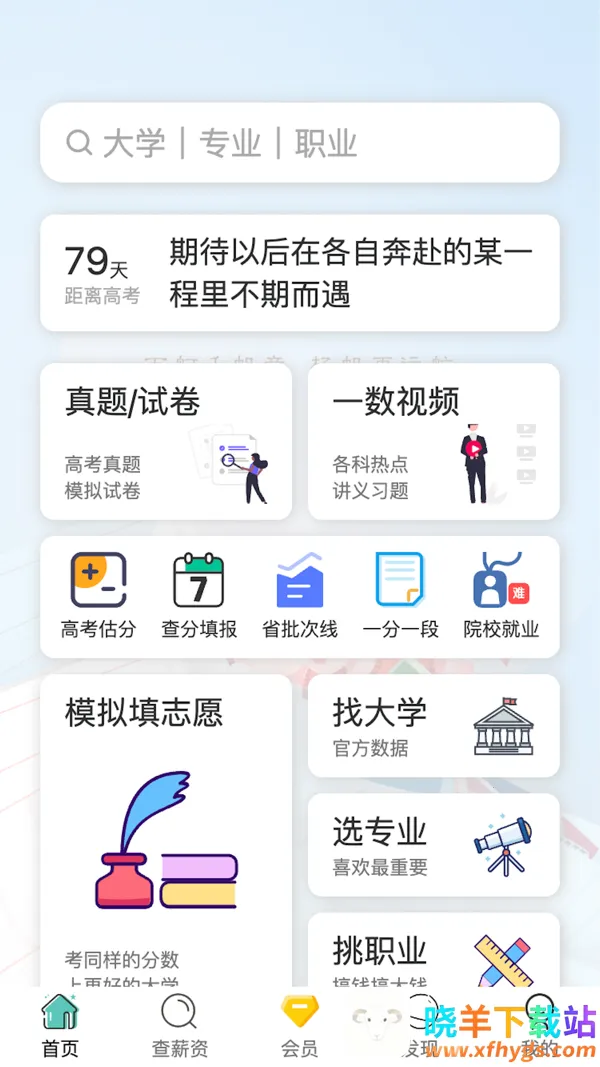Tap the 院校就业 shortcut

(501, 596)
